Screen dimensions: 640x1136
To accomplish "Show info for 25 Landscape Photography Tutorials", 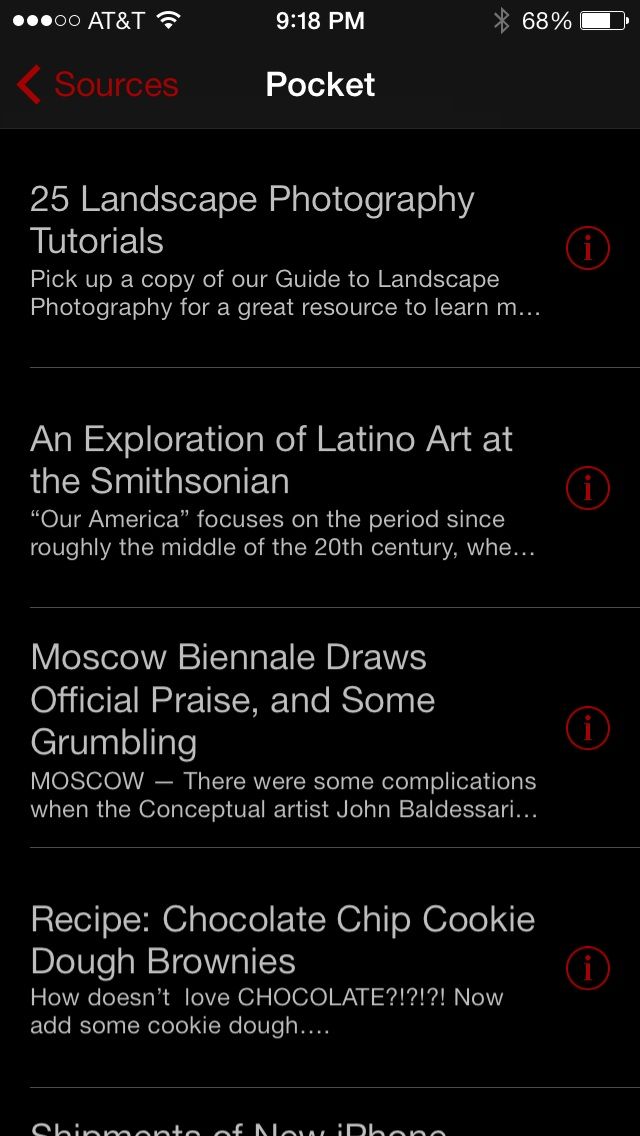I will pyautogui.click(x=587, y=248).
